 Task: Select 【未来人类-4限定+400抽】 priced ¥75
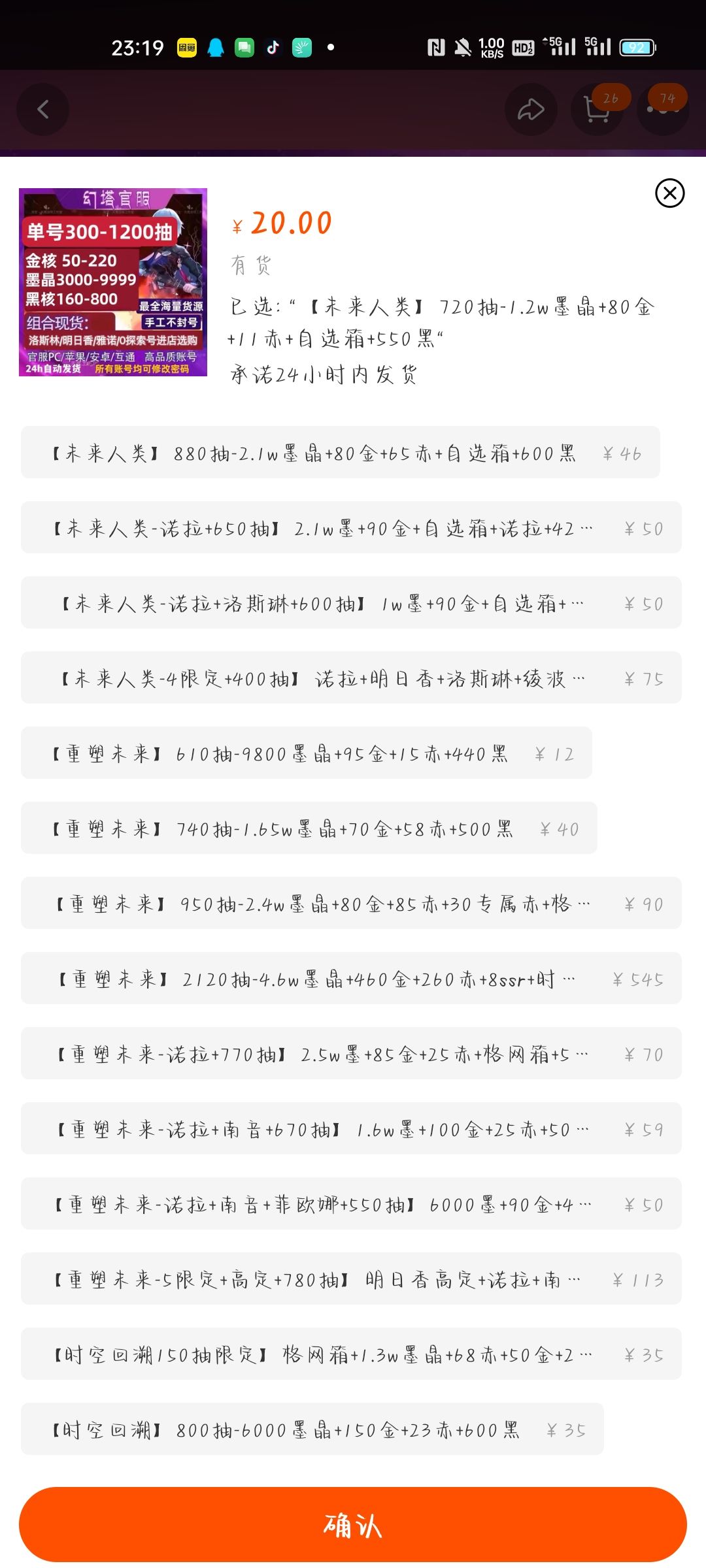(x=351, y=678)
